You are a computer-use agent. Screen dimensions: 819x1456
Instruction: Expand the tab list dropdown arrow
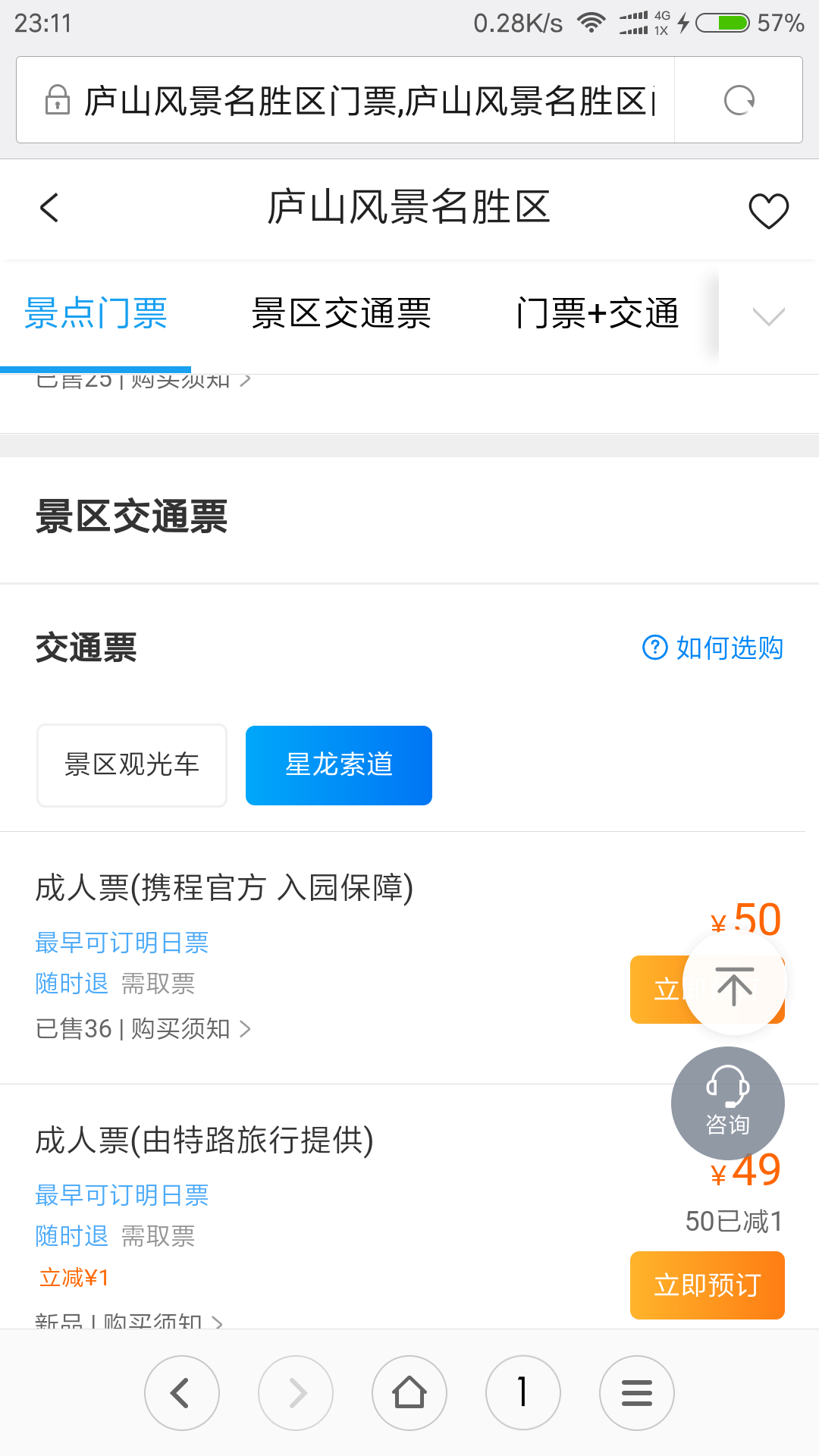[768, 315]
